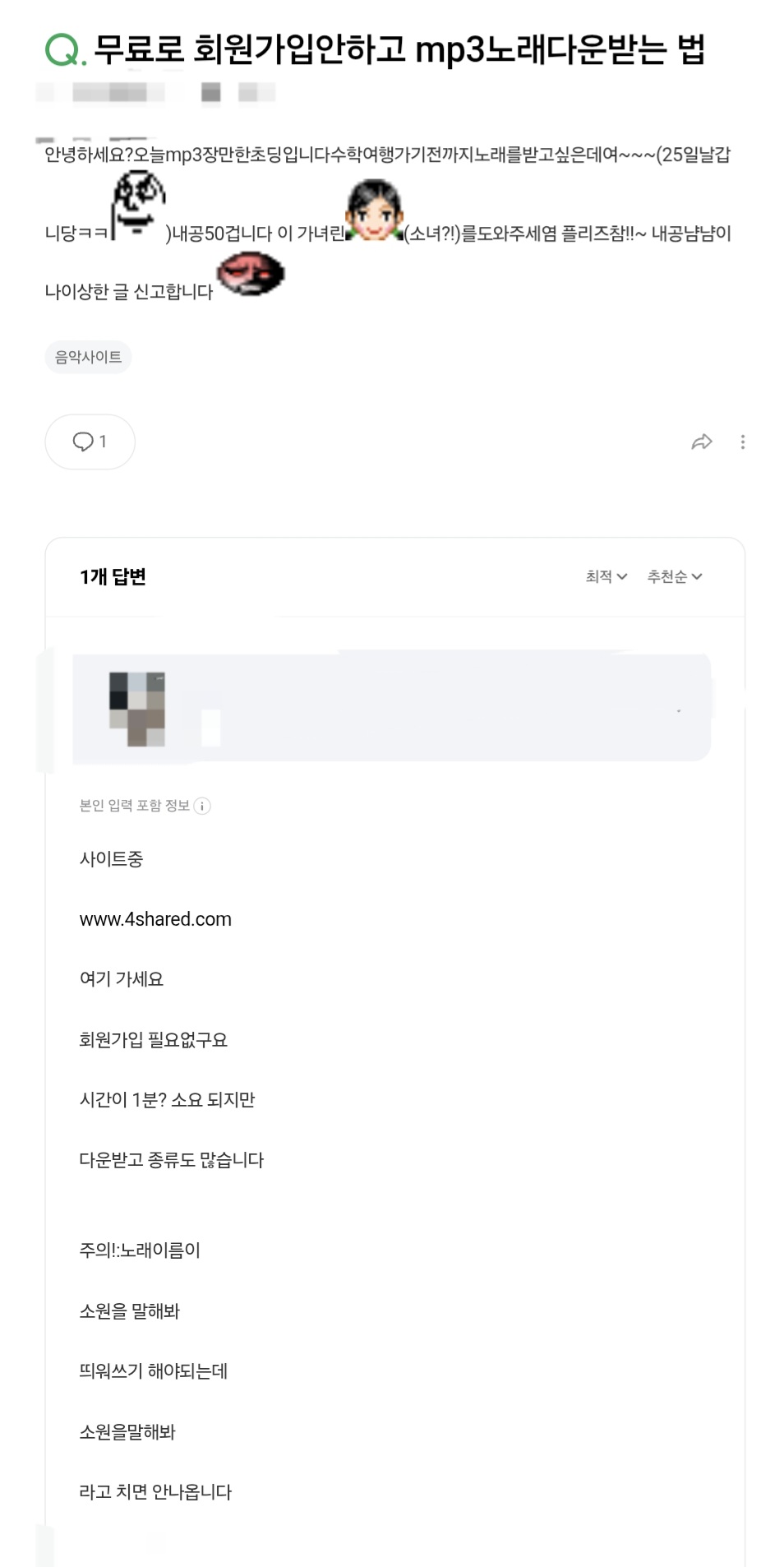Screen dimensions: 784x1567
Task: Click the 음악사이트 tag
Action: pyautogui.click(x=89, y=357)
